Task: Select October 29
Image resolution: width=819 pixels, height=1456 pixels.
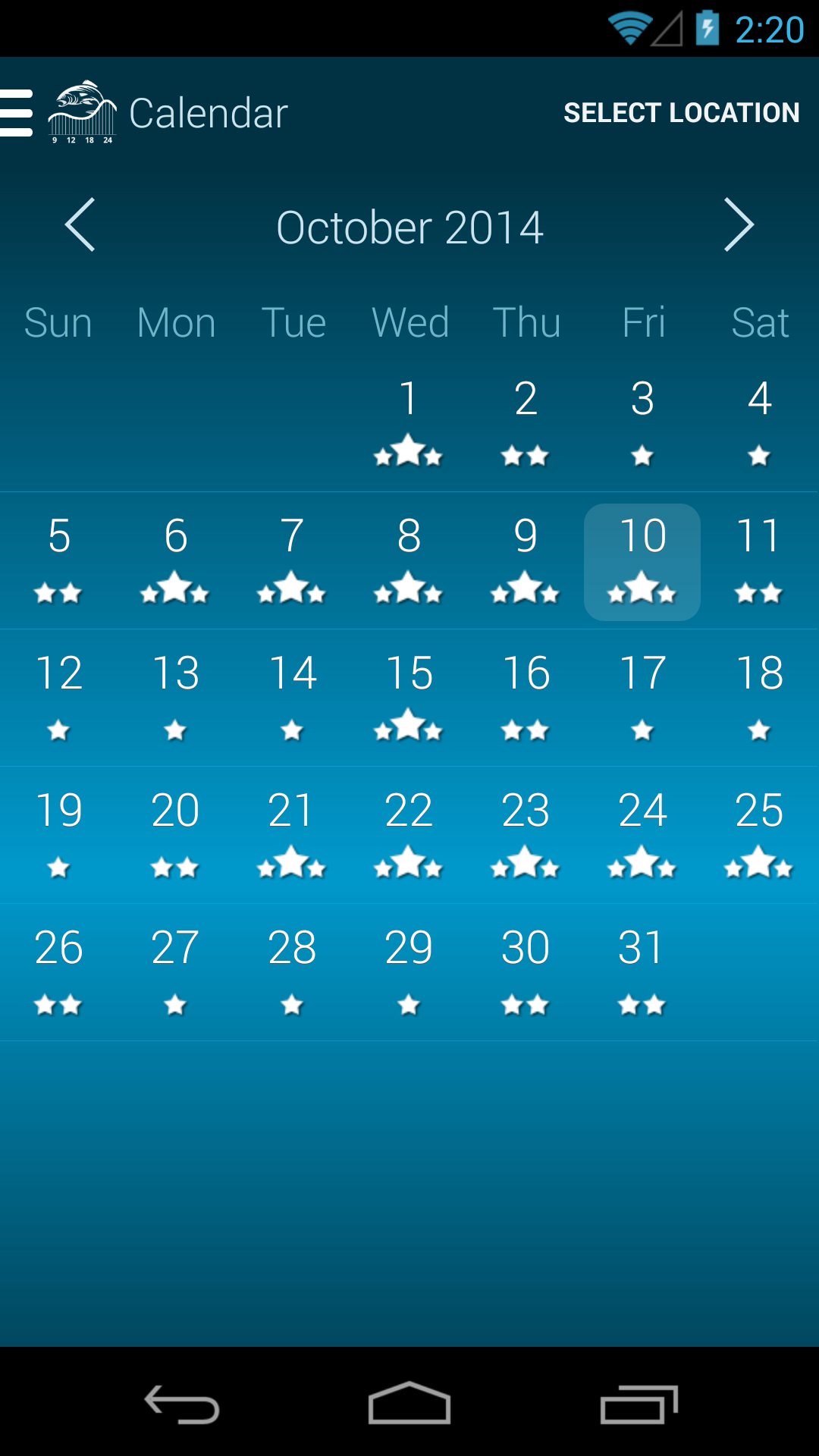Action: click(x=409, y=972)
